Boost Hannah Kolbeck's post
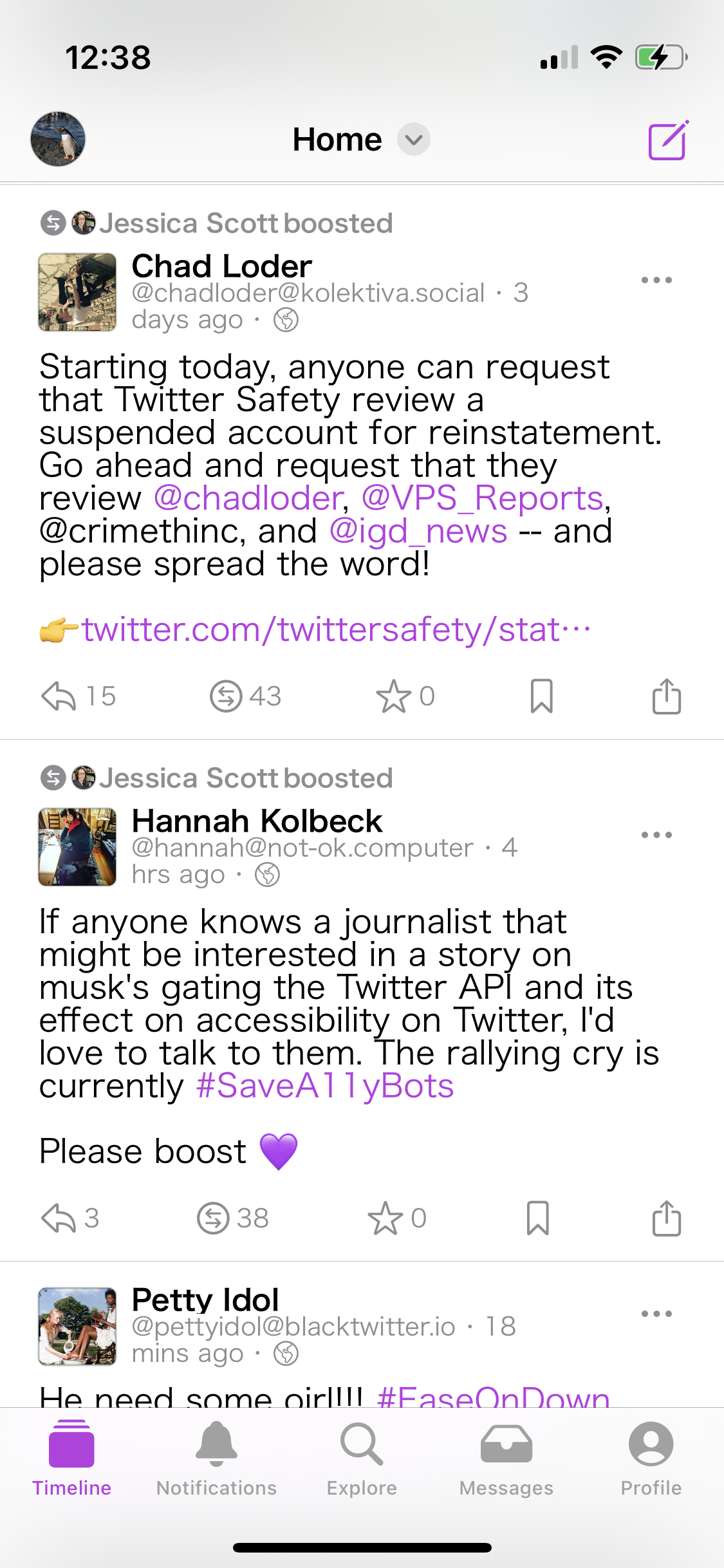 pos(213,1218)
